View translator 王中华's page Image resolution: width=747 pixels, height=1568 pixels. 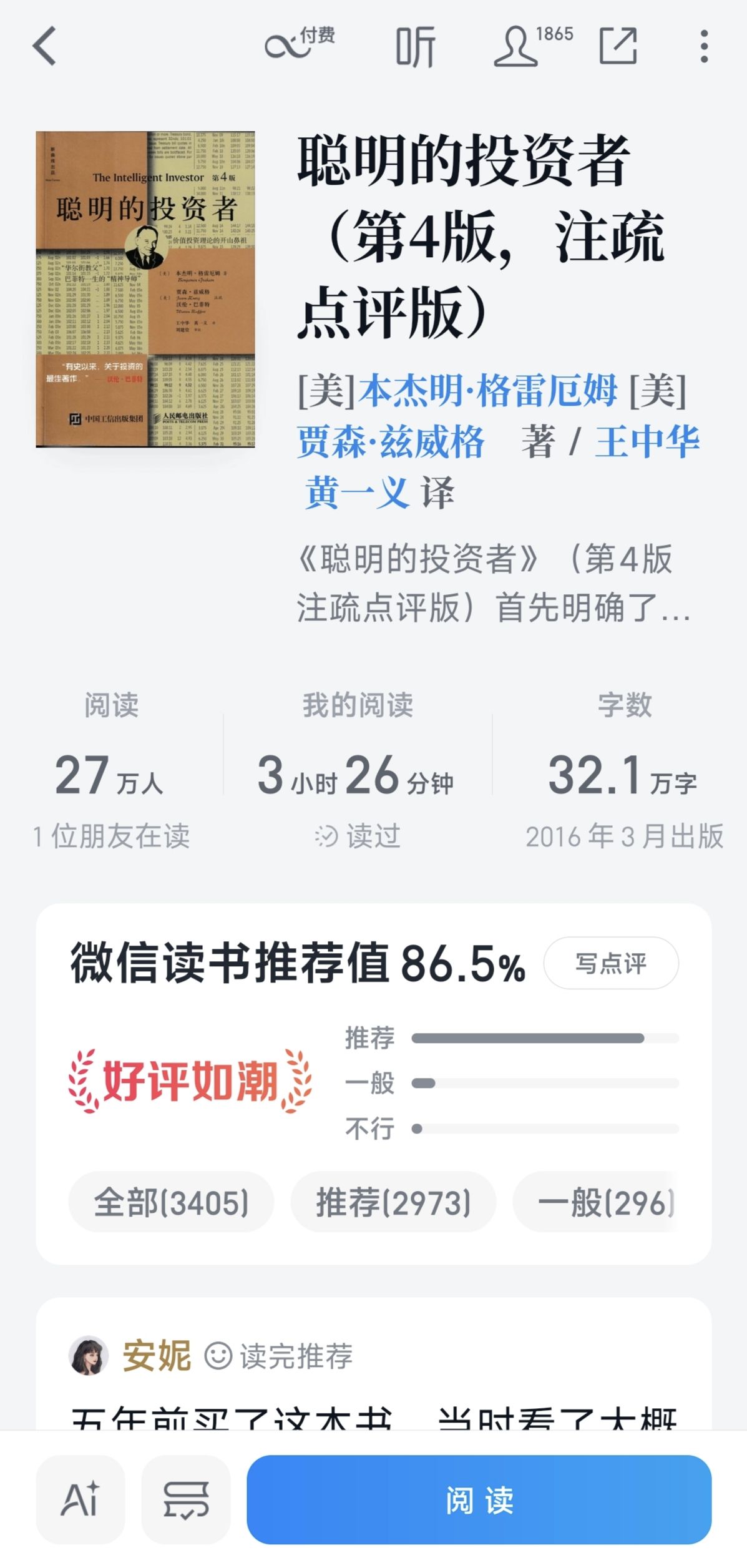tap(648, 442)
